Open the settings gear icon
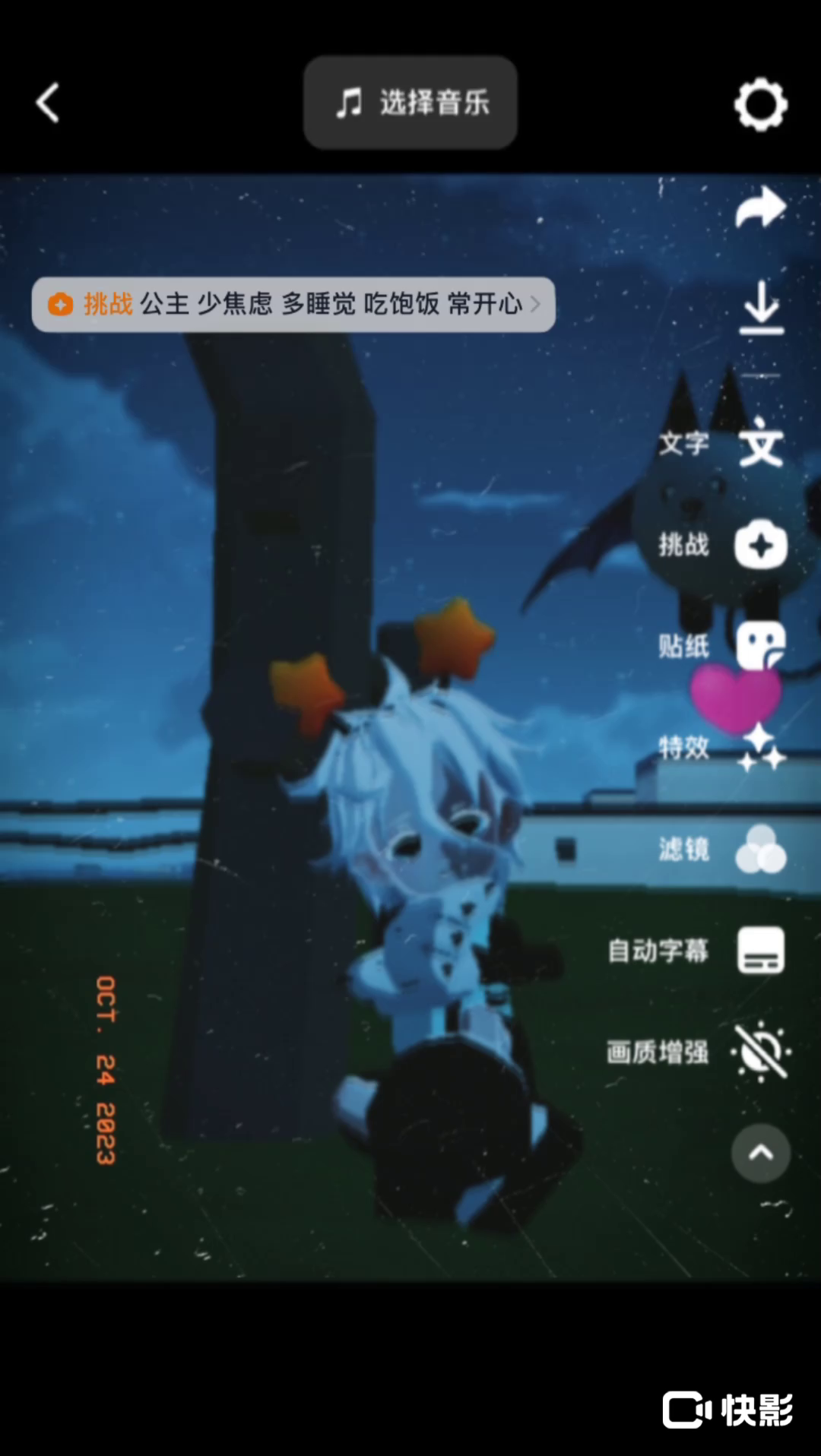This screenshot has width=821, height=1456. pyautogui.click(x=760, y=104)
